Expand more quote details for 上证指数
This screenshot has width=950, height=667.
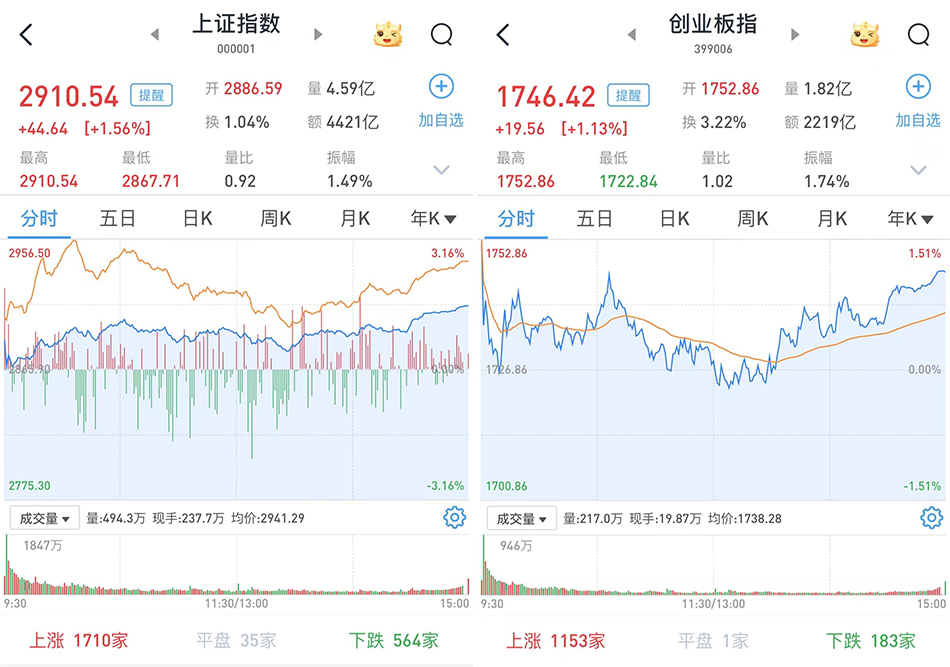441,170
